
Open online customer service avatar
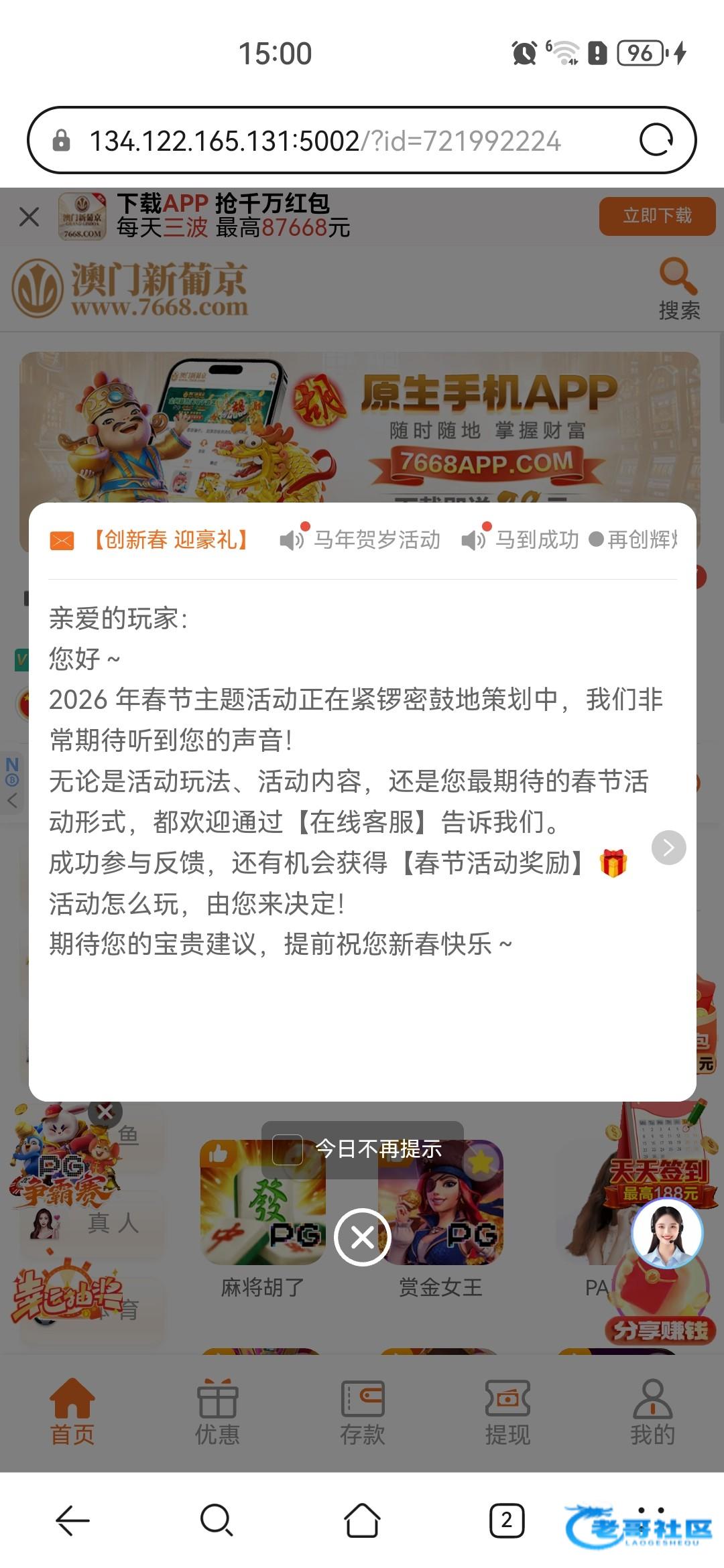666,1233
